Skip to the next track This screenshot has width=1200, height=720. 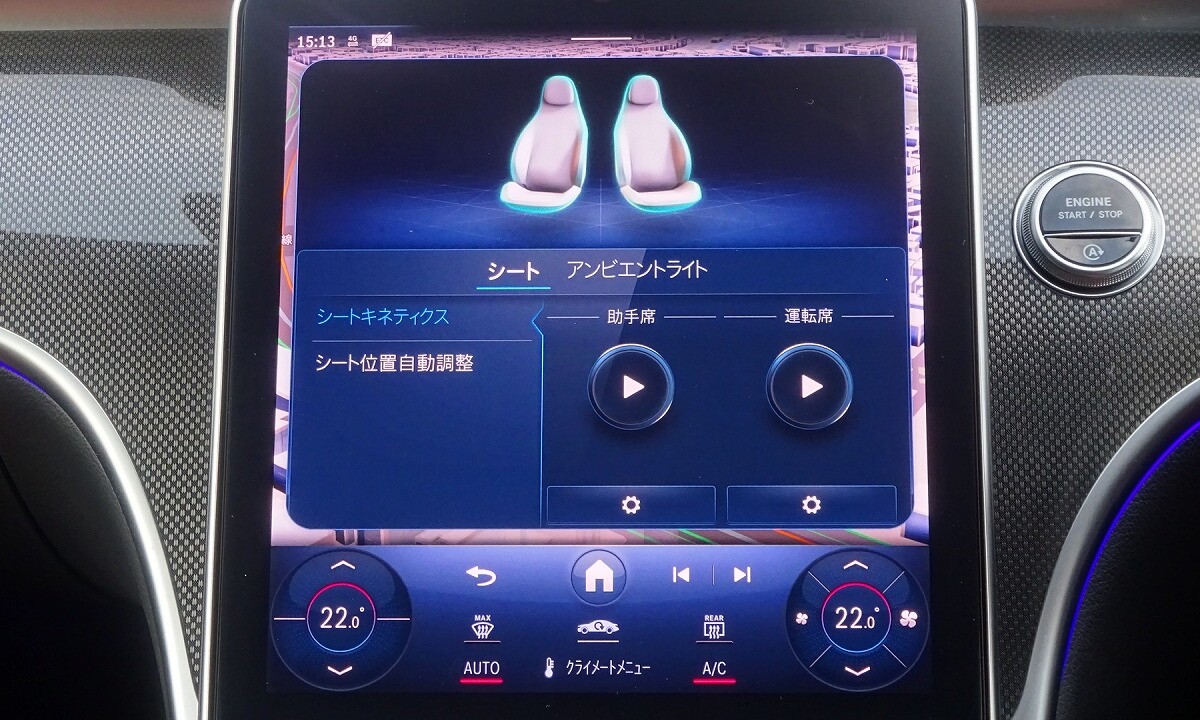pyautogui.click(x=742, y=574)
